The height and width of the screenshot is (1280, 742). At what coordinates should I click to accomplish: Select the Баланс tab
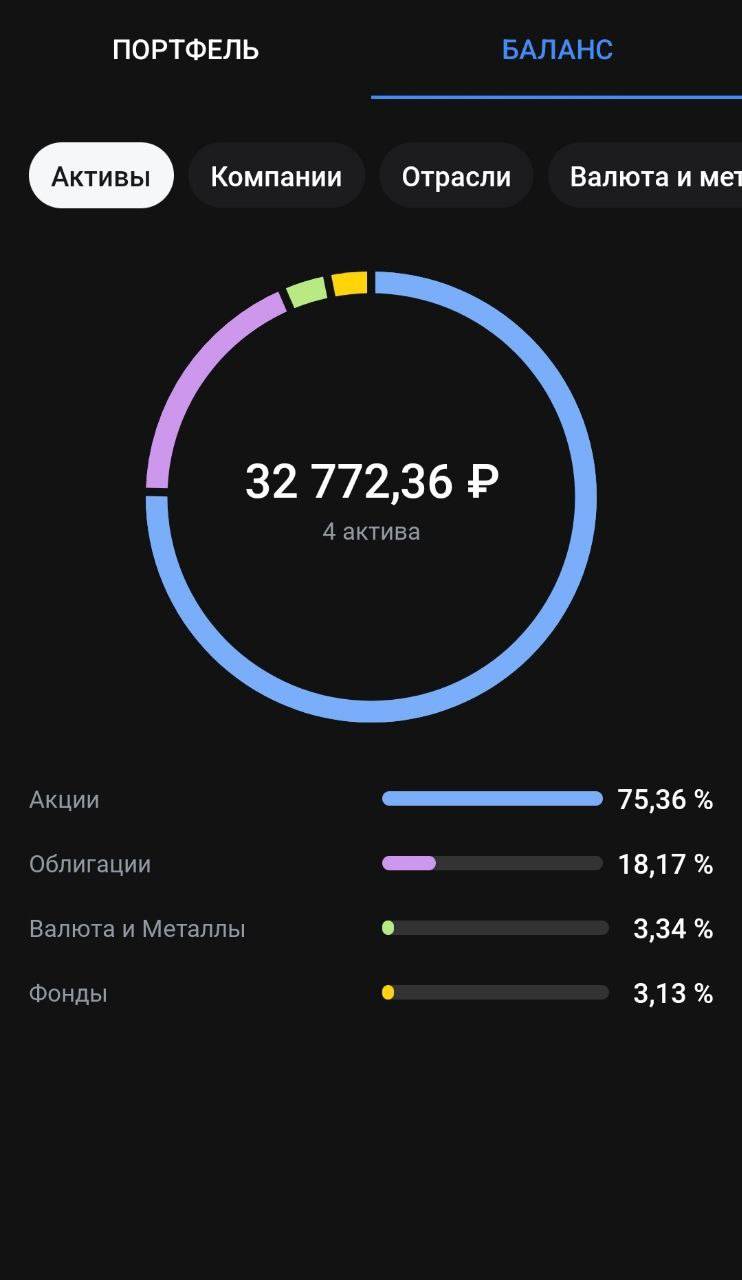click(557, 50)
